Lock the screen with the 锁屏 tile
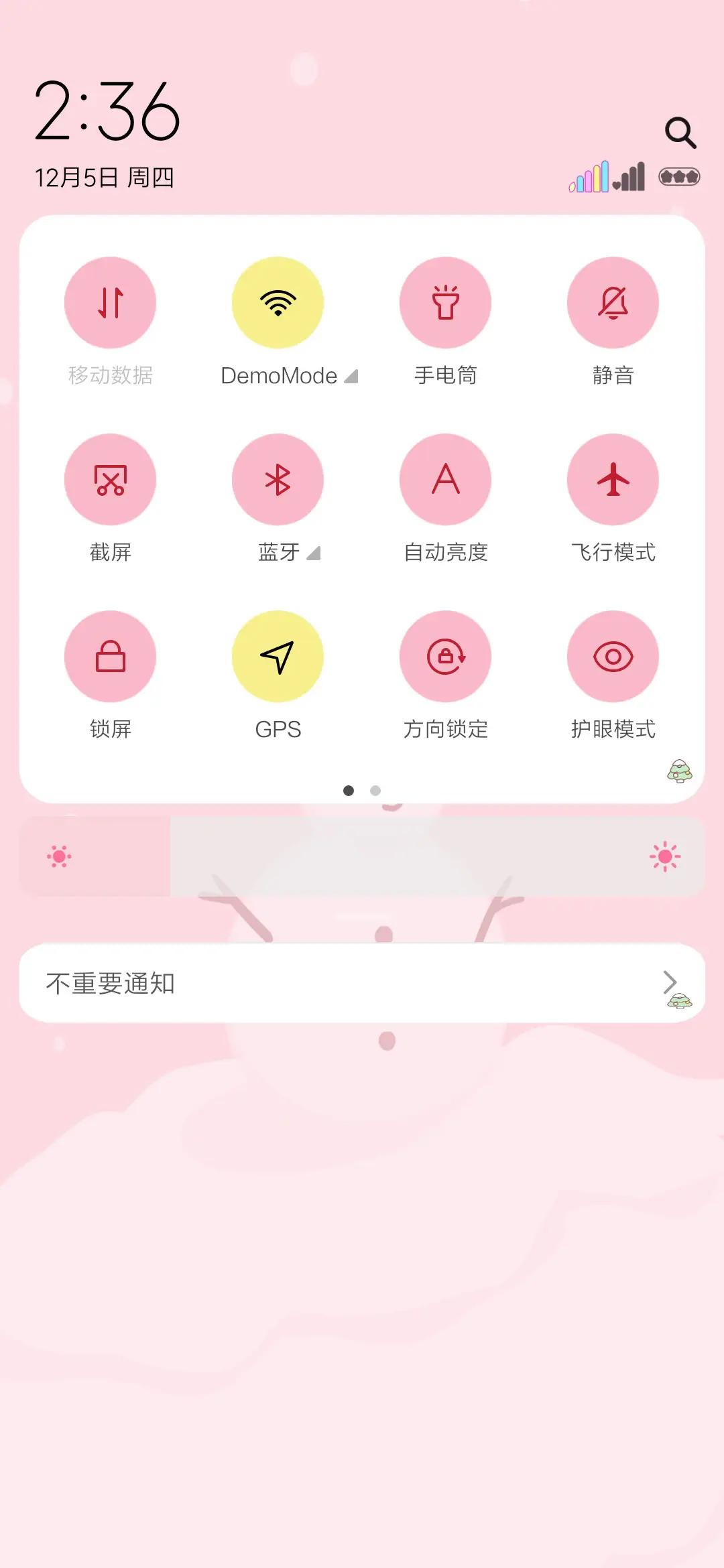724x1568 pixels. (110, 657)
